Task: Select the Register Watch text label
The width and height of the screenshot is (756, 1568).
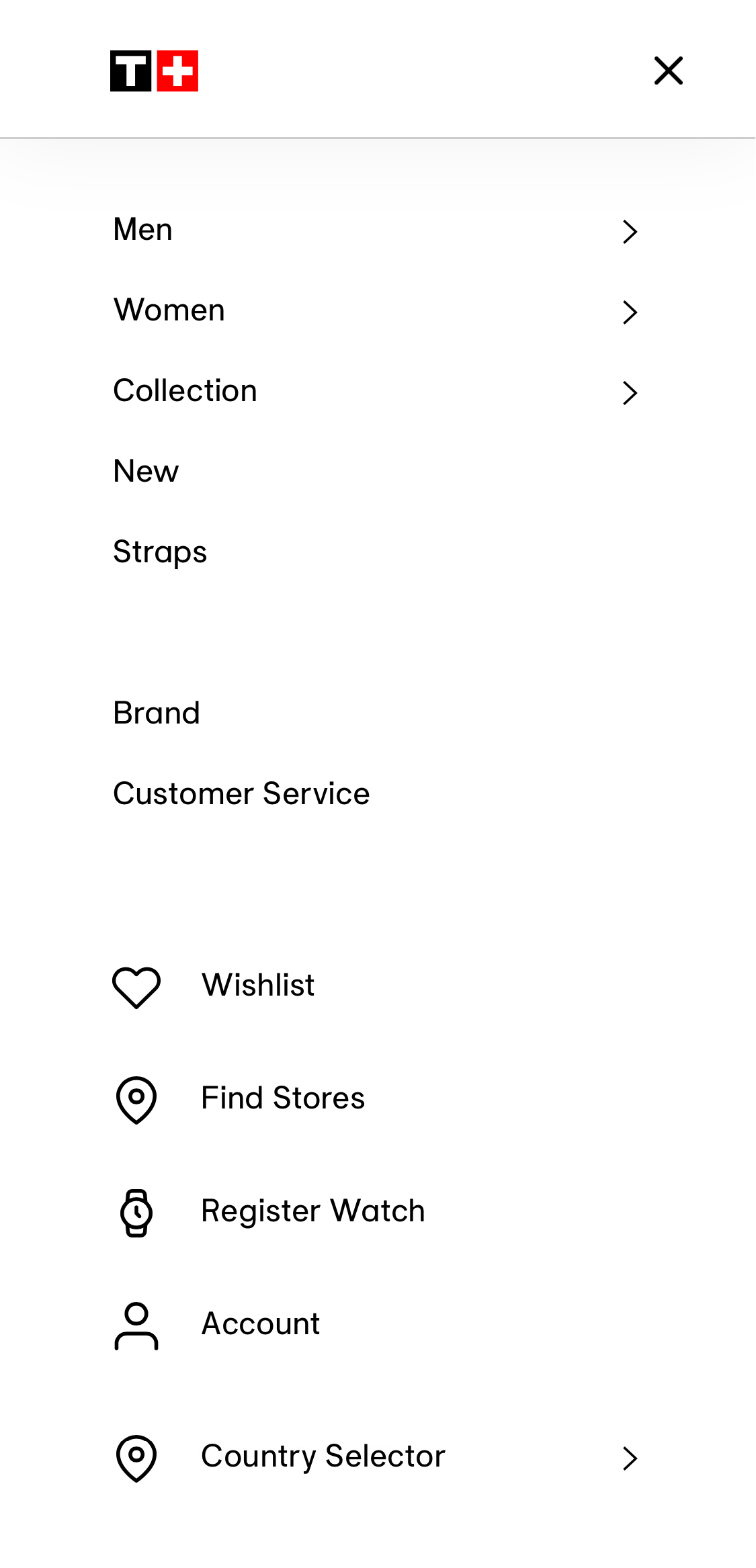Action: pos(312,1211)
